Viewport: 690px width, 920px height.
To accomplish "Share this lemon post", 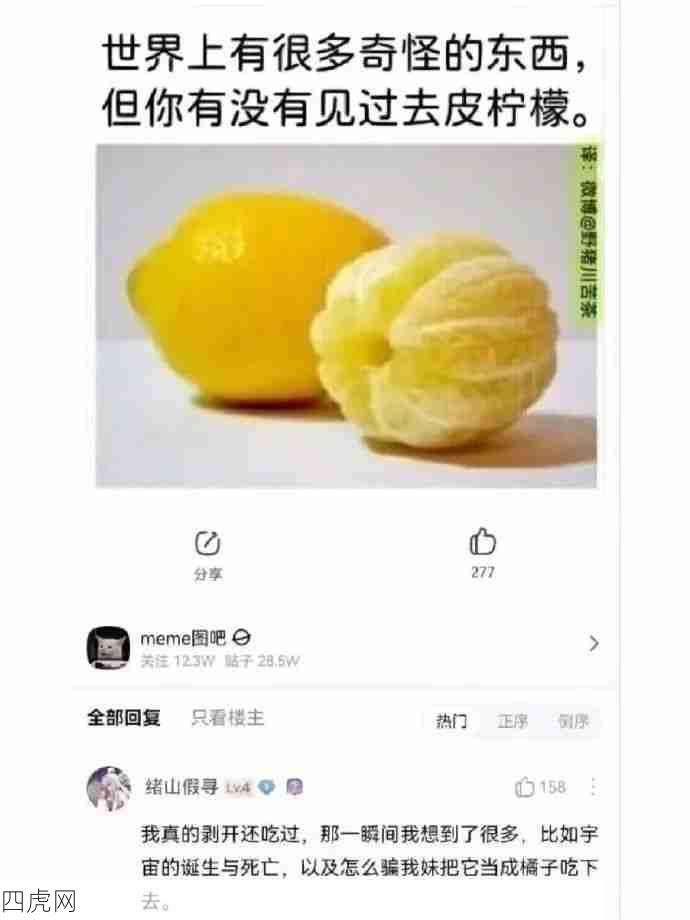I will pos(208,551).
